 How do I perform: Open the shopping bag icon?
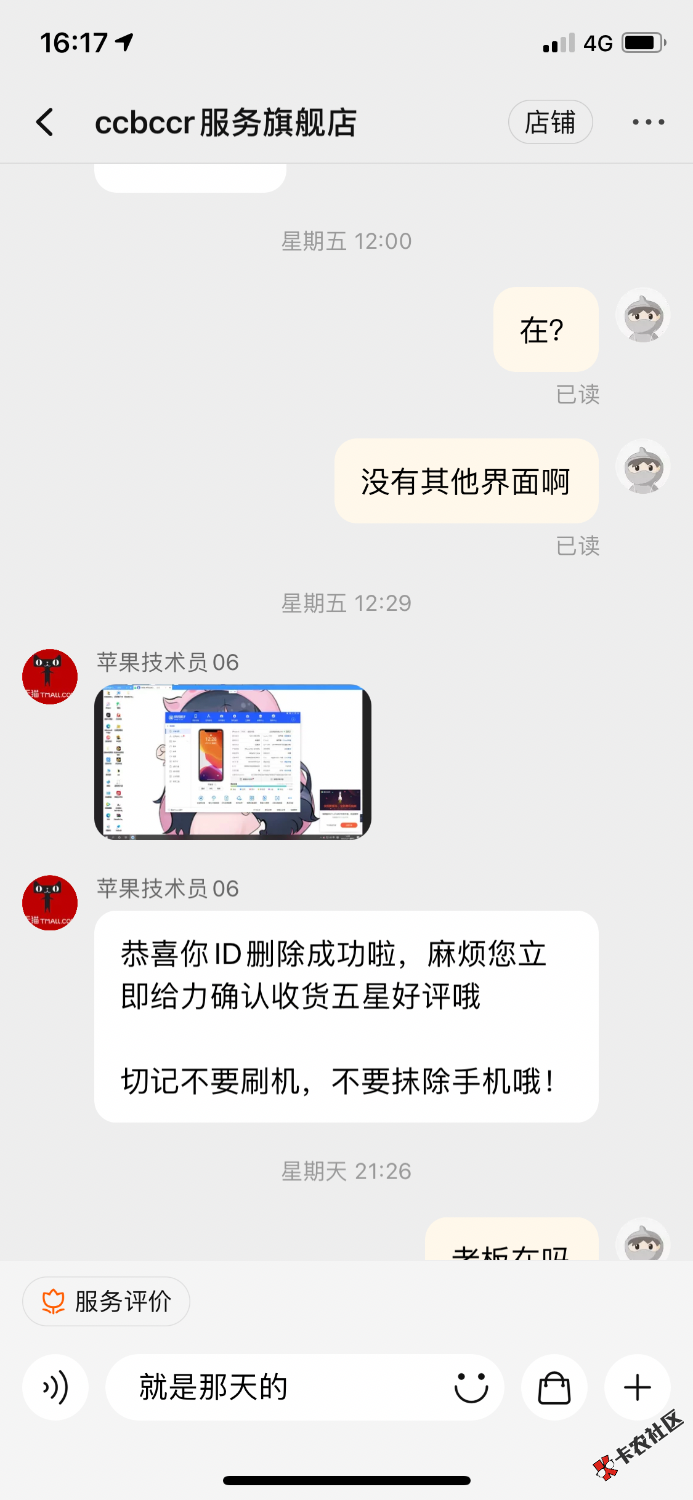pyautogui.click(x=554, y=1387)
